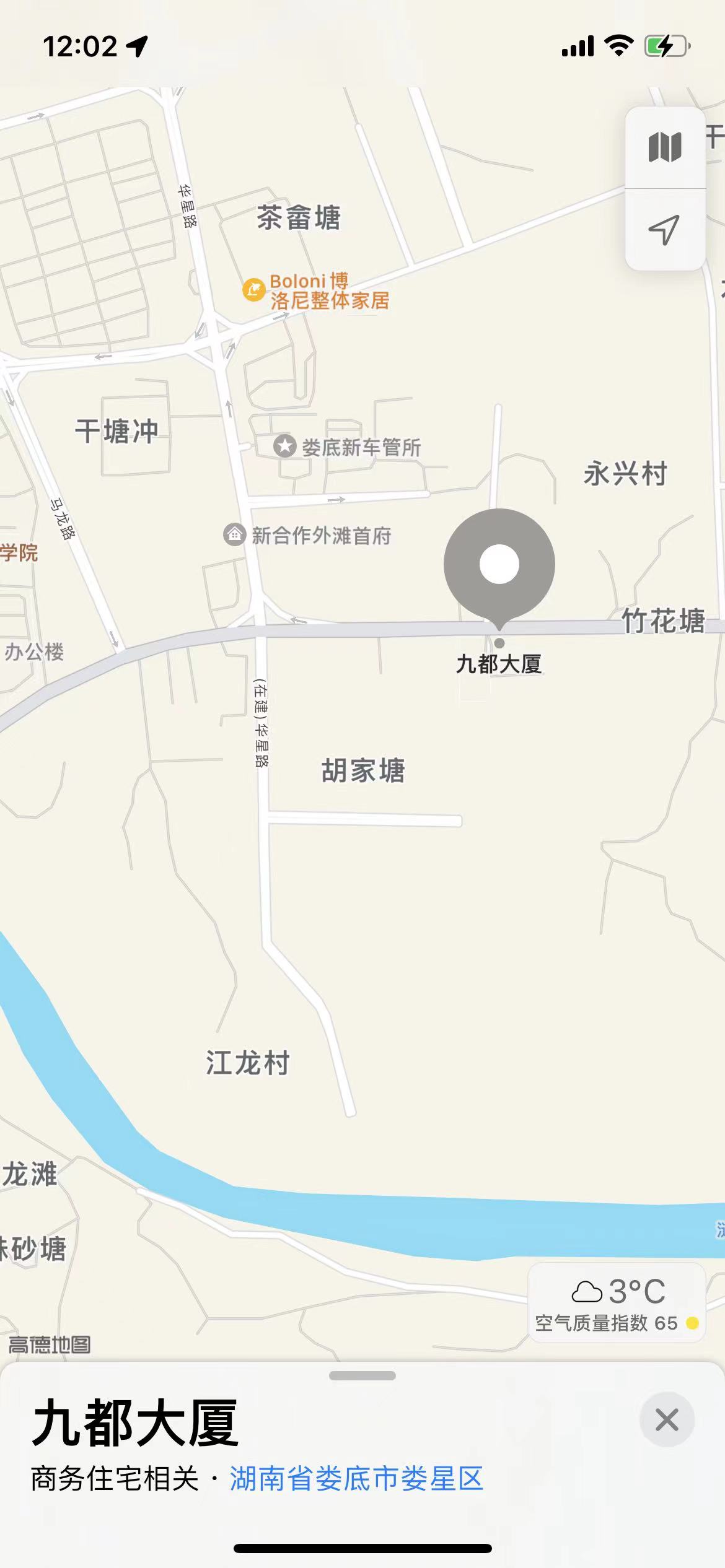Close the 九都大厦 place card
This screenshot has width=725, height=1568.
pyautogui.click(x=667, y=1419)
